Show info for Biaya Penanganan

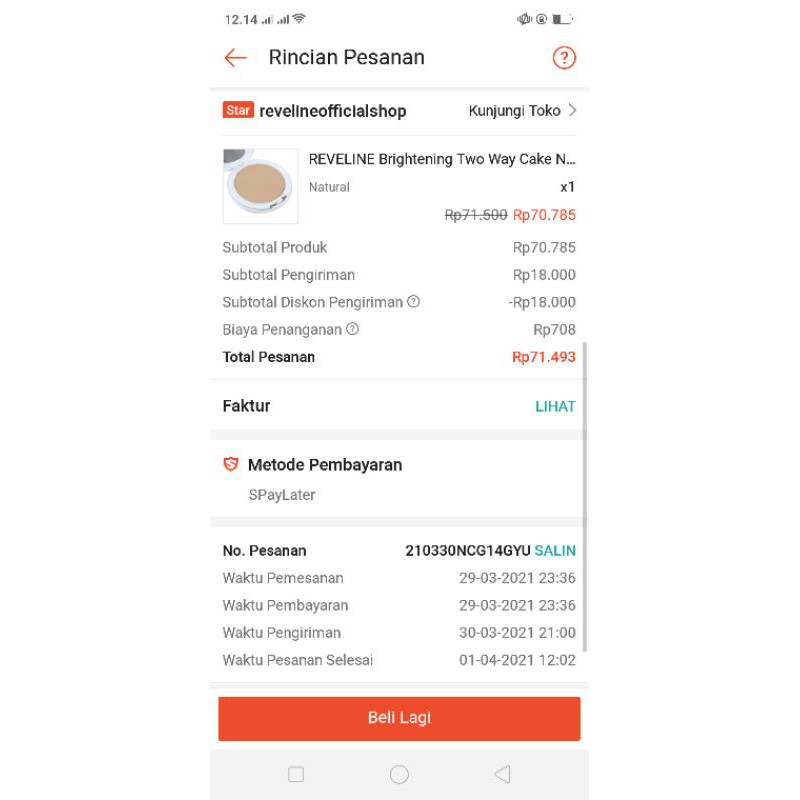click(x=352, y=329)
